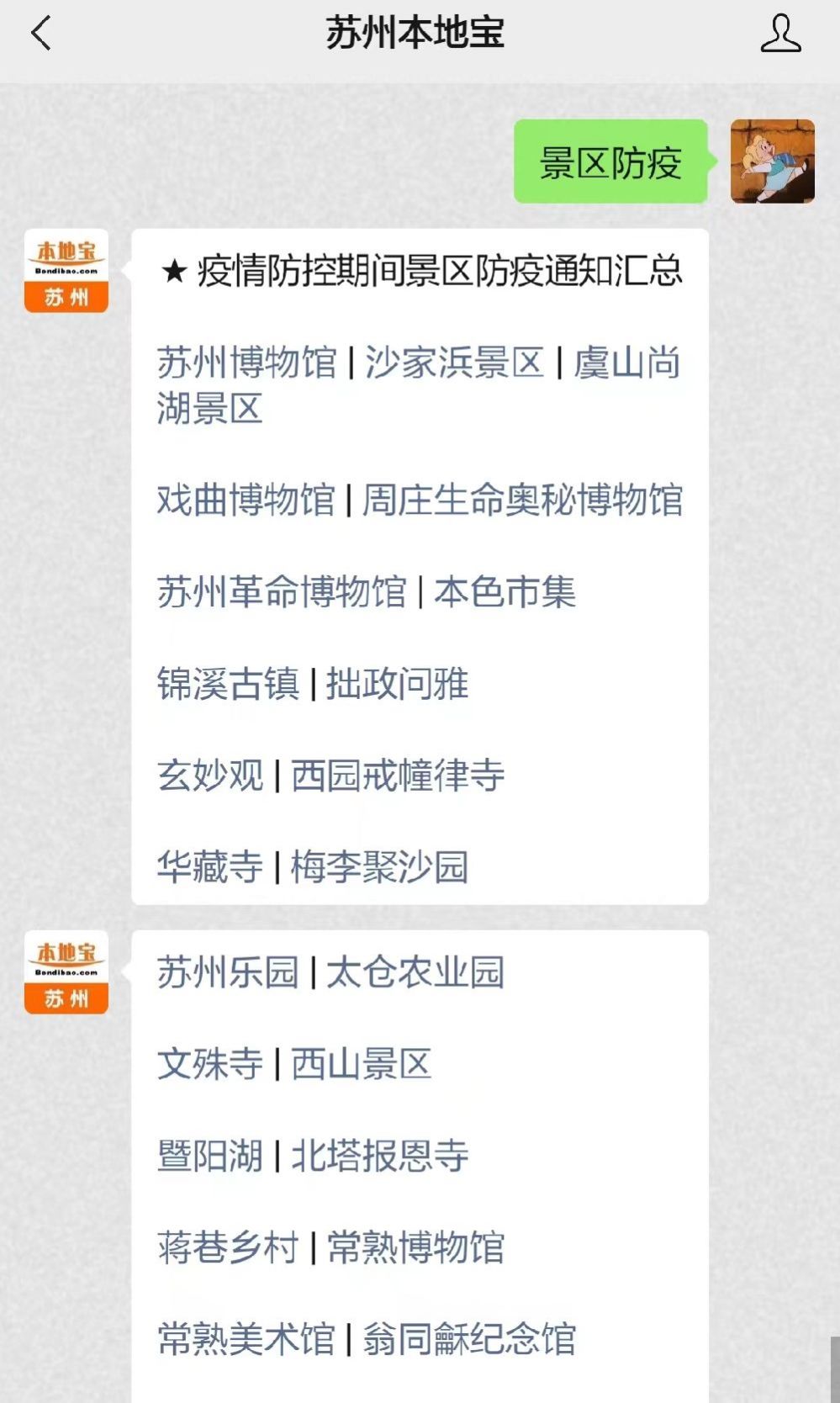Select the 玄妙观 link

pyautogui.click(x=210, y=776)
